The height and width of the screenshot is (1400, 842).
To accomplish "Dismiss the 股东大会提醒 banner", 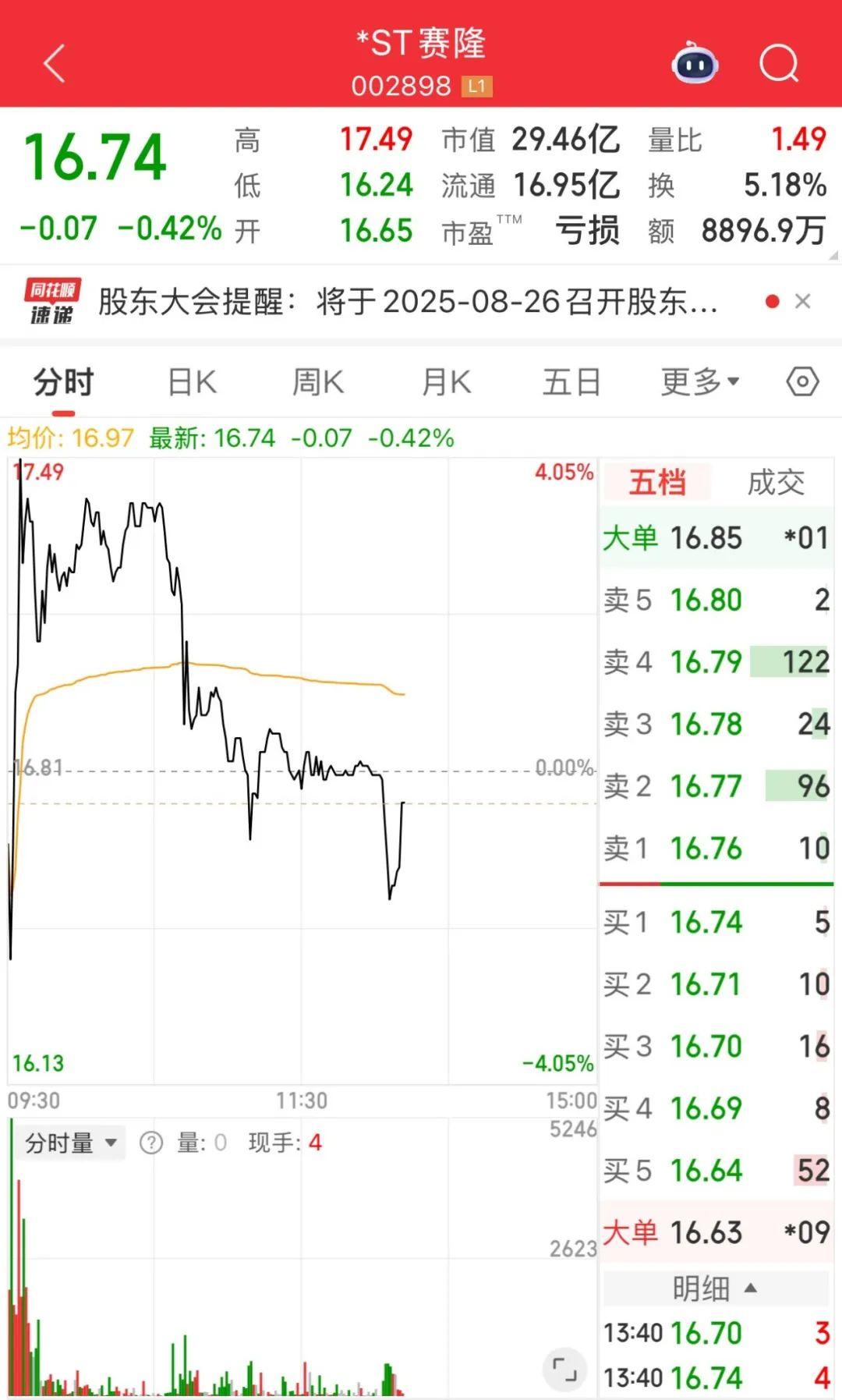I will (x=803, y=301).
